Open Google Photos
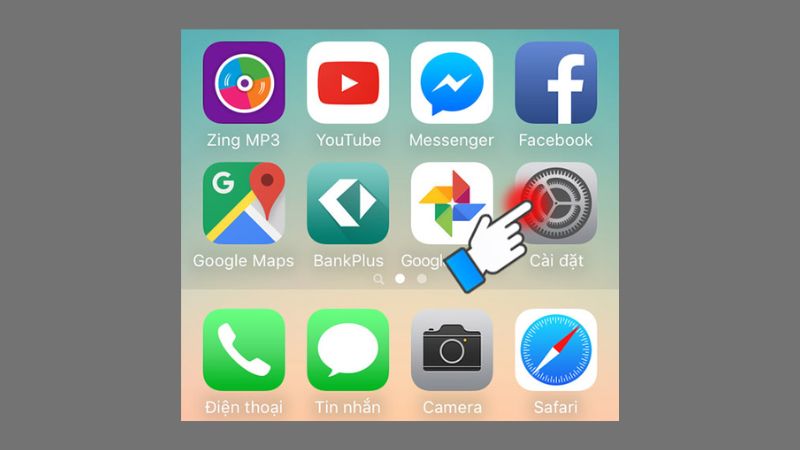 (x=448, y=200)
